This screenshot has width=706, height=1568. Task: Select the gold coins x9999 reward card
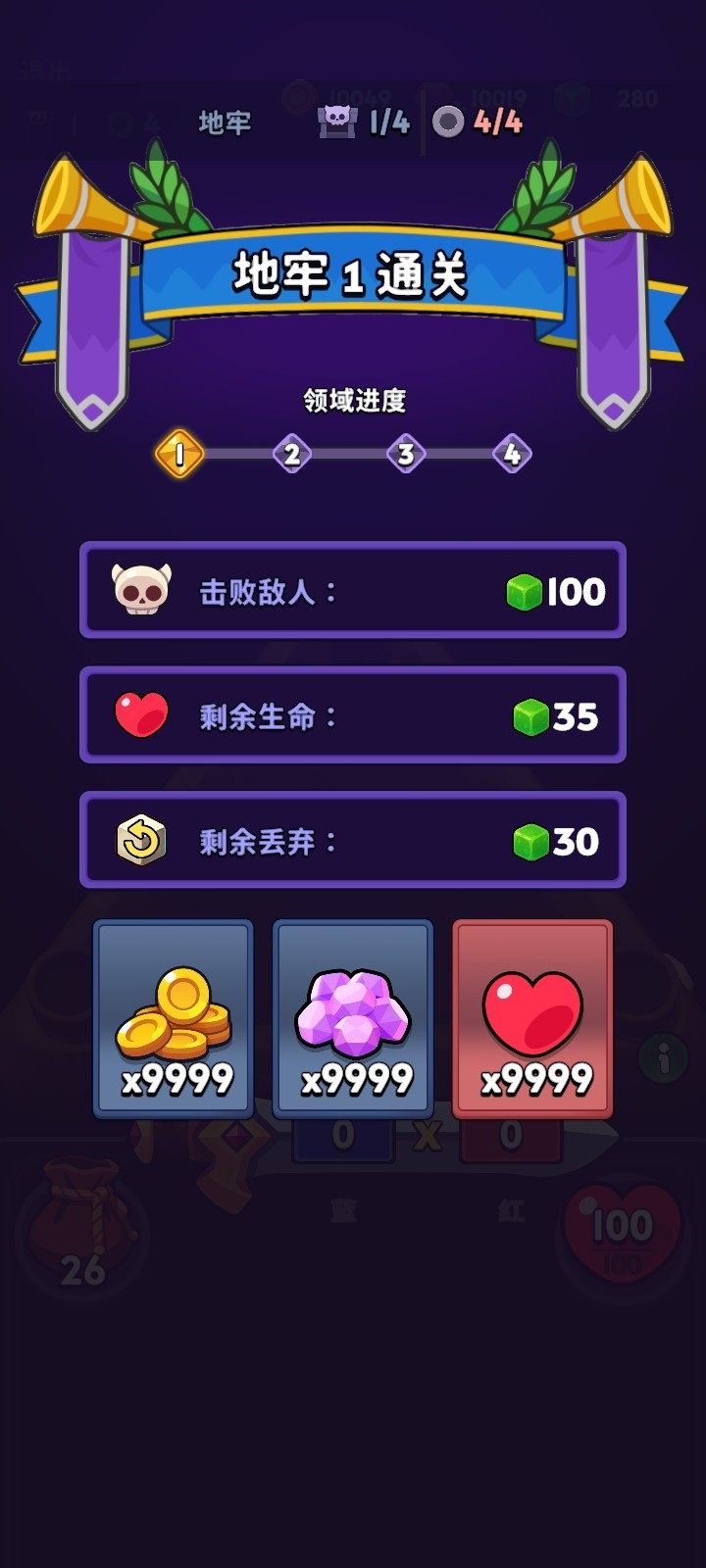point(174,1019)
